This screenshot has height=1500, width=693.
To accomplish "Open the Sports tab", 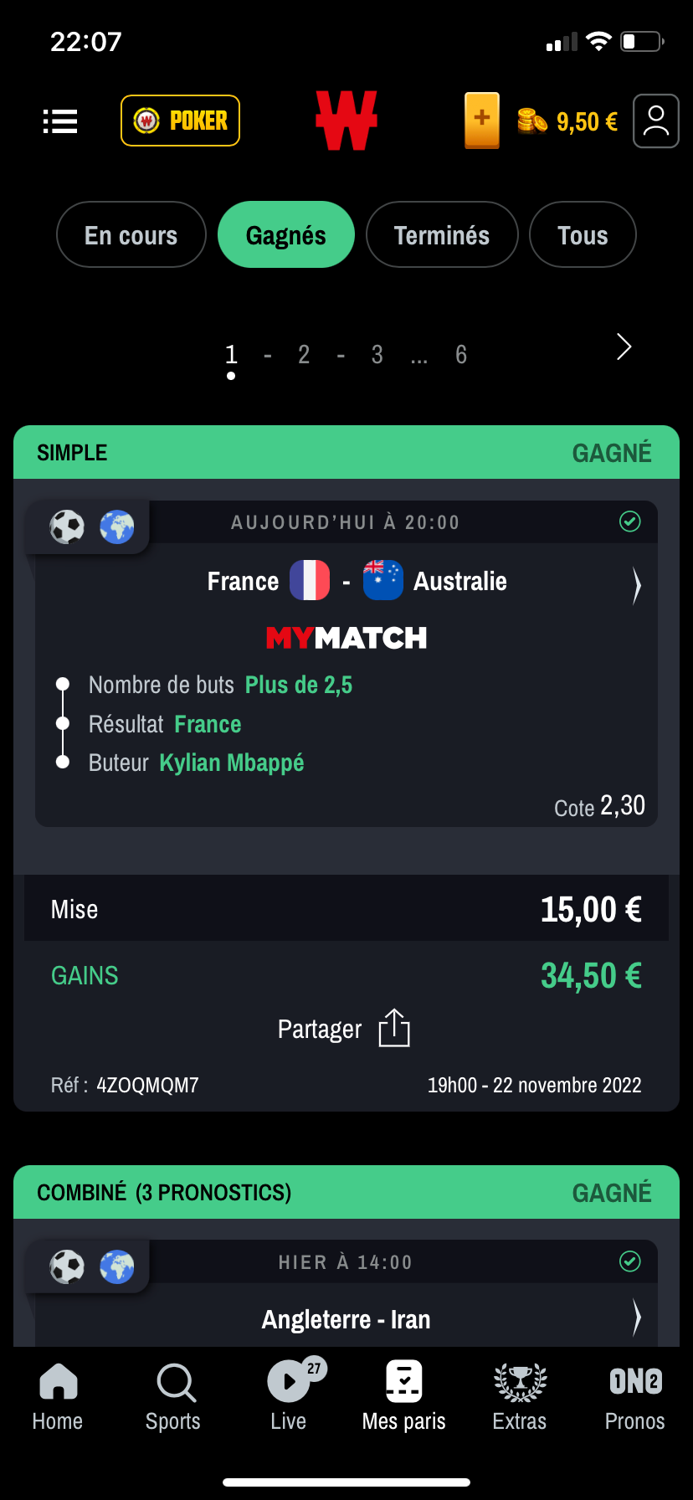I will 173,1397.
